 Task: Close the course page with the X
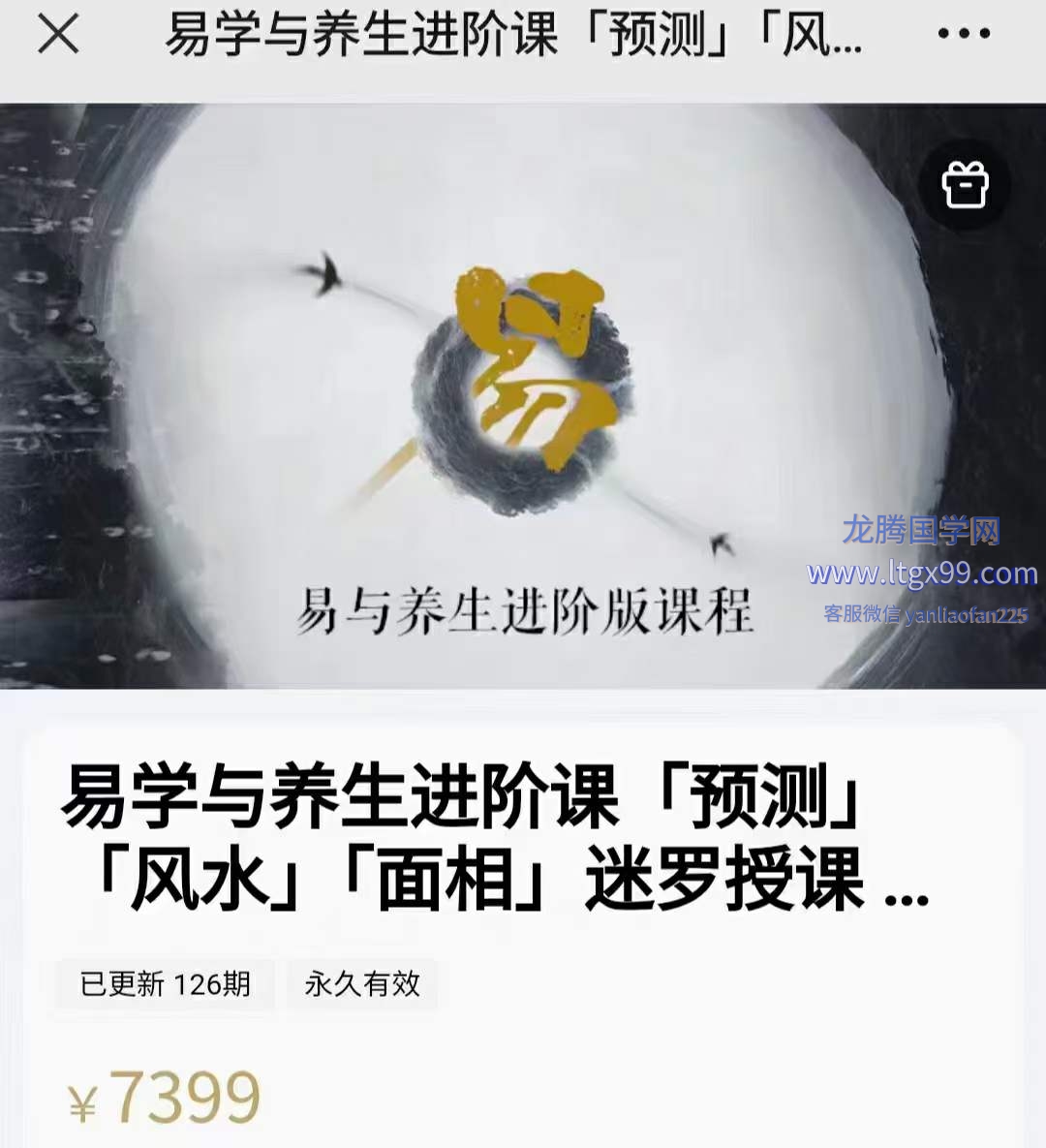(57, 35)
